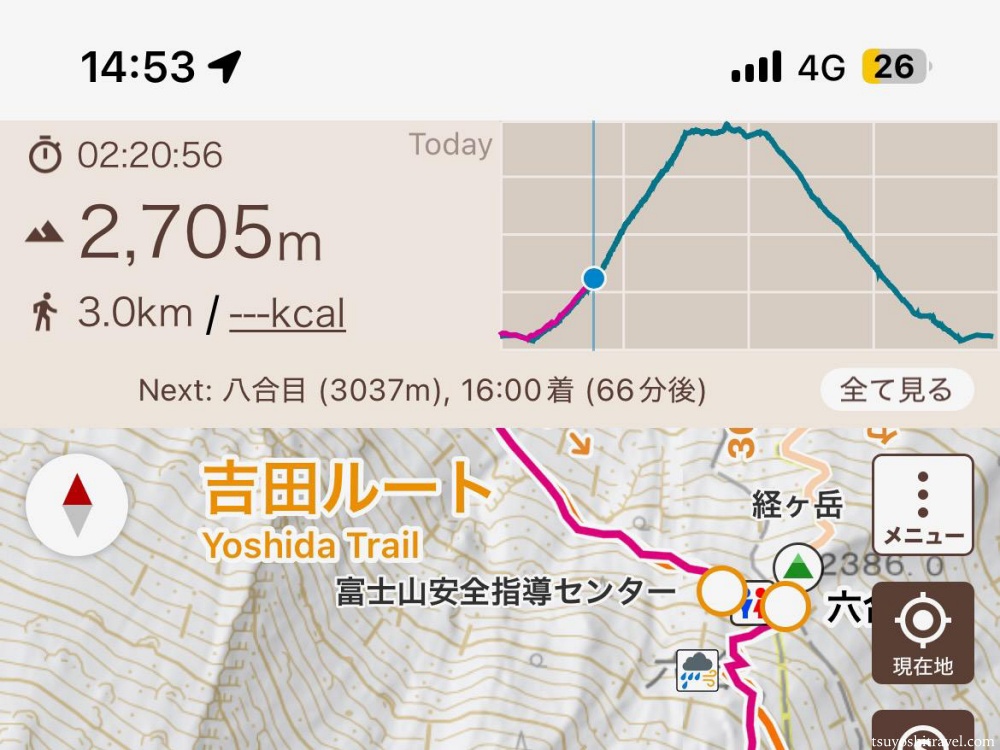
Task: Tap the blue position dot on elevation chart
Action: click(594, 278)
